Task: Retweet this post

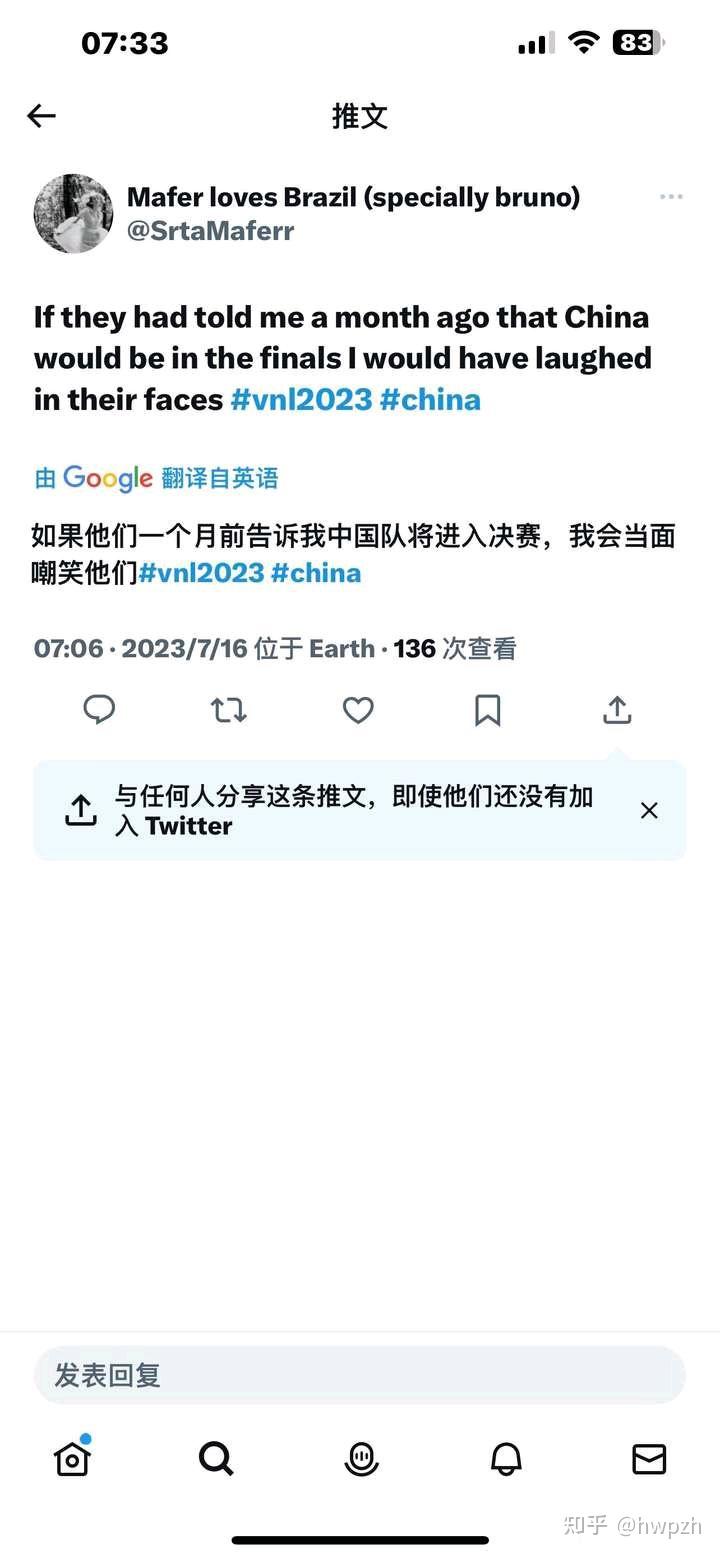Action: (228, 710)
